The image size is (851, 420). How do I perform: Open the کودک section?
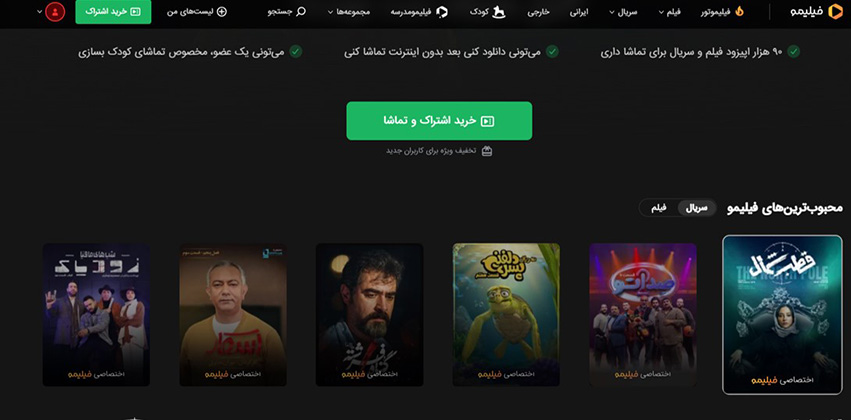pos(487,12)
